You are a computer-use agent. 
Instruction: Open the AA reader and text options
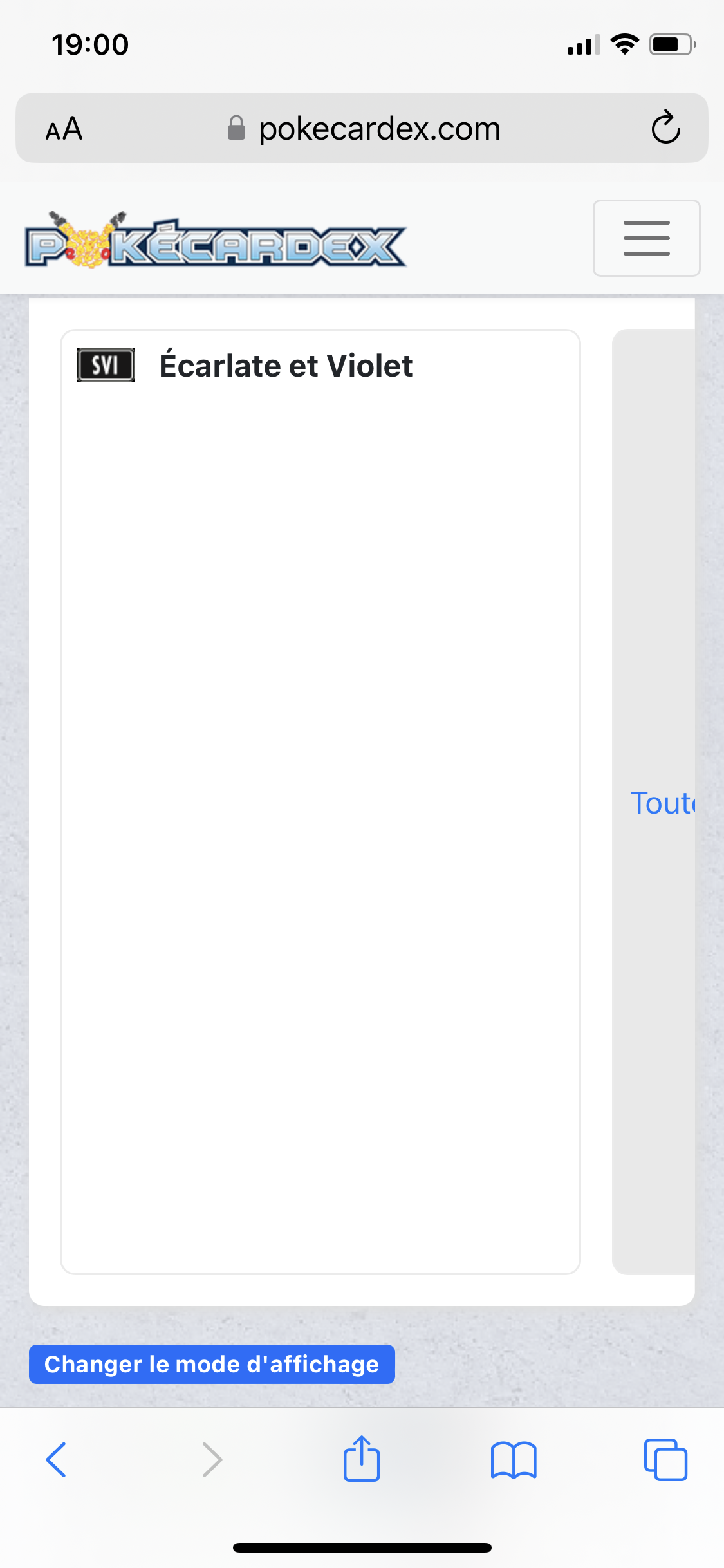(64, 129)
